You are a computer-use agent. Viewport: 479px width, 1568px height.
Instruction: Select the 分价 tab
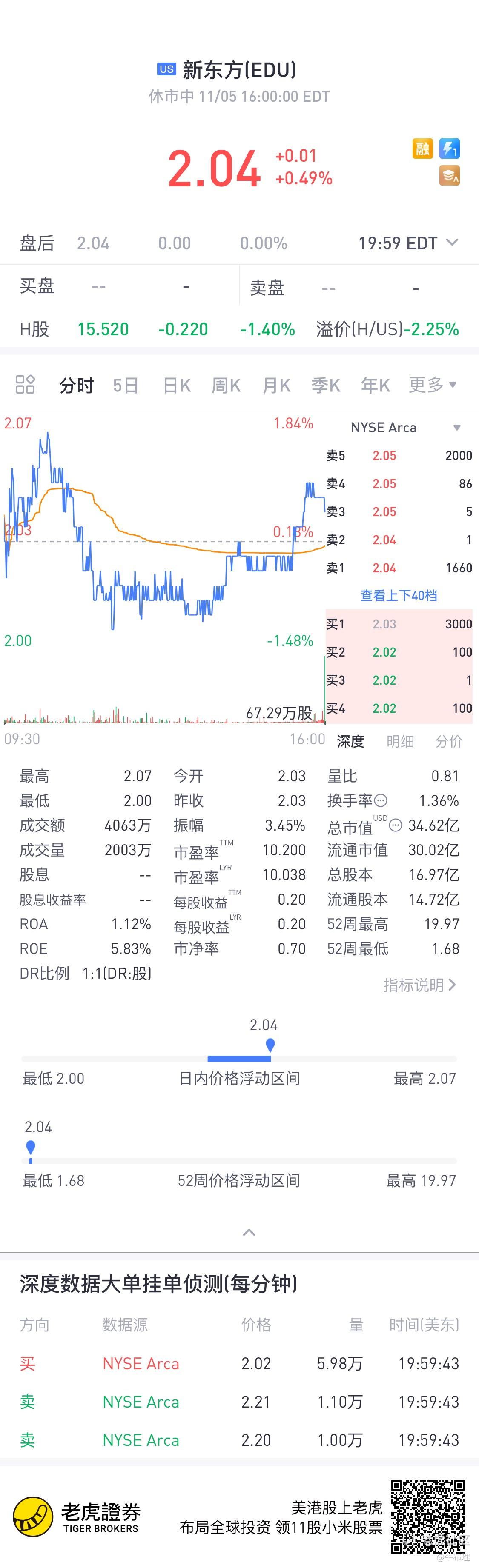(x=448, y=741)
